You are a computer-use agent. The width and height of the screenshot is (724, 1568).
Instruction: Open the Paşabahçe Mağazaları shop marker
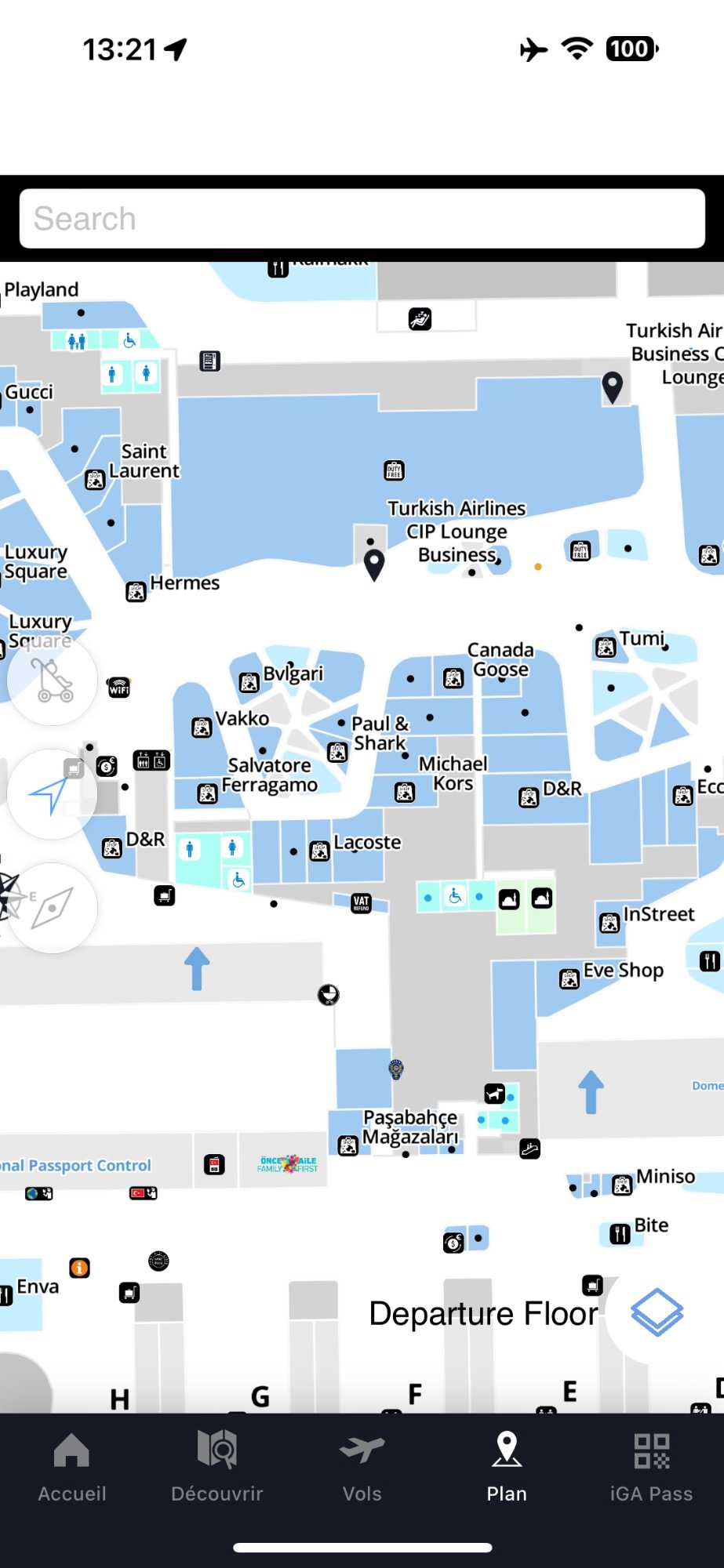click(347, 1145)
